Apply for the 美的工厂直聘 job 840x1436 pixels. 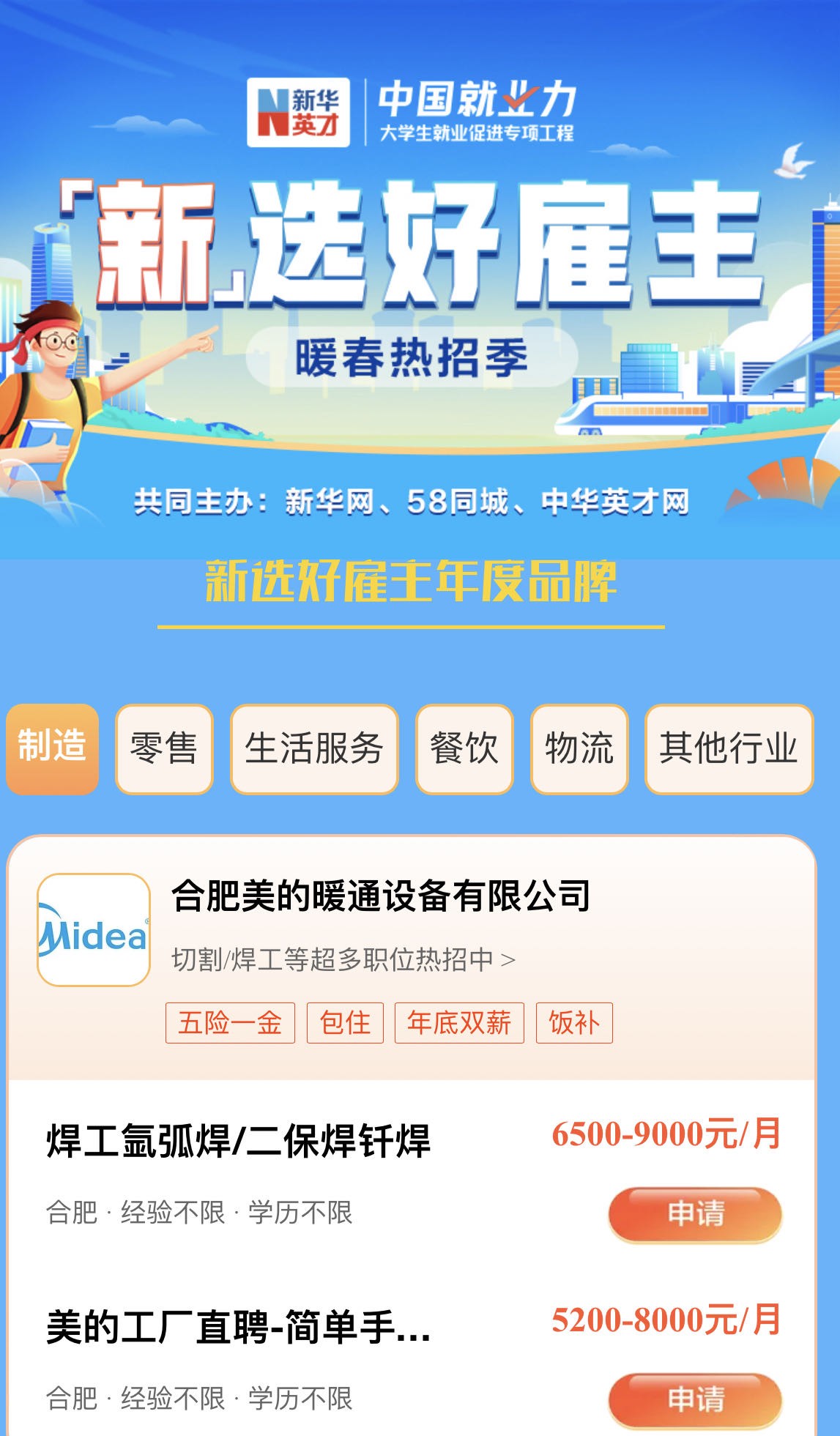click(x=695, y=1399)
